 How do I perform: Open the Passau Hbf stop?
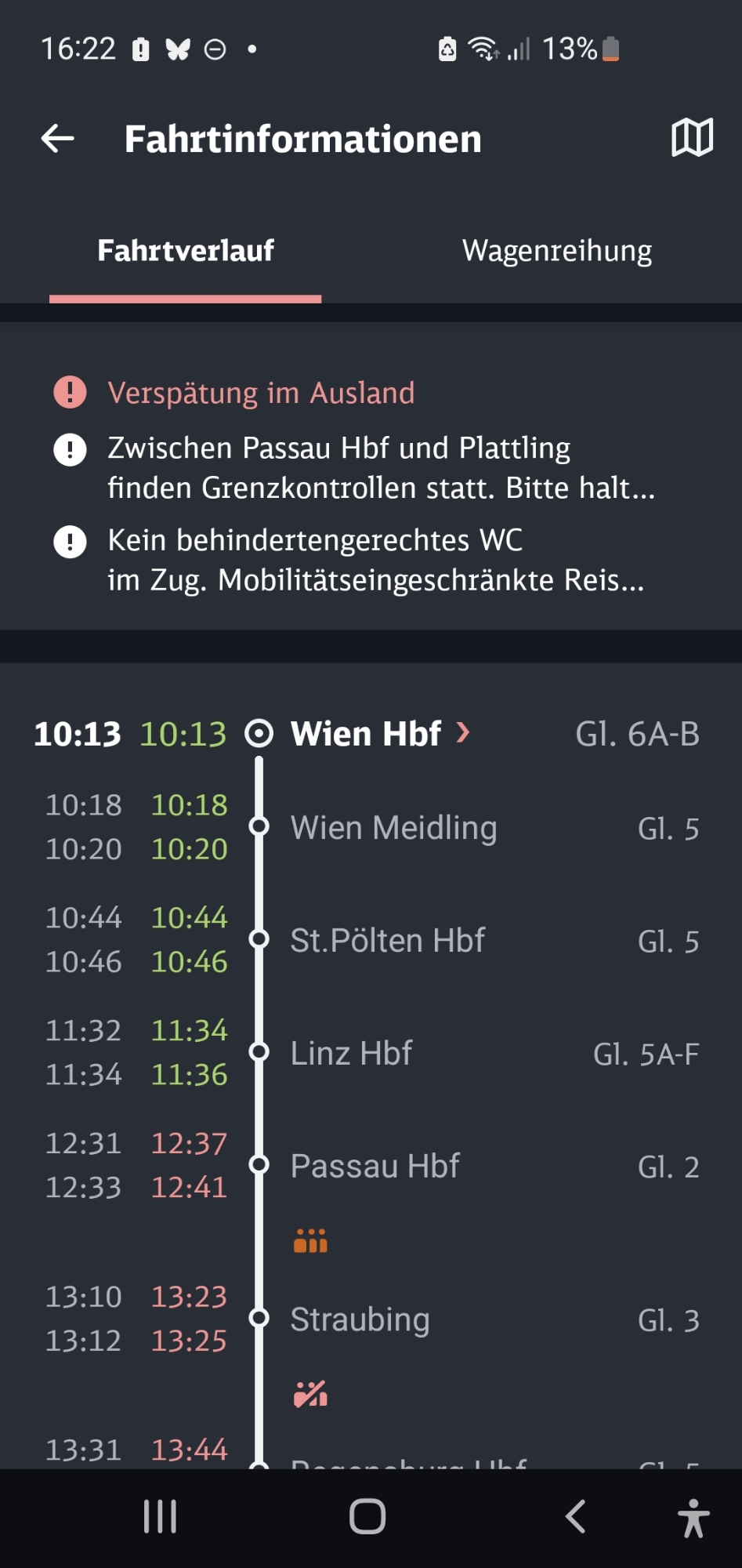point(375,1166)
